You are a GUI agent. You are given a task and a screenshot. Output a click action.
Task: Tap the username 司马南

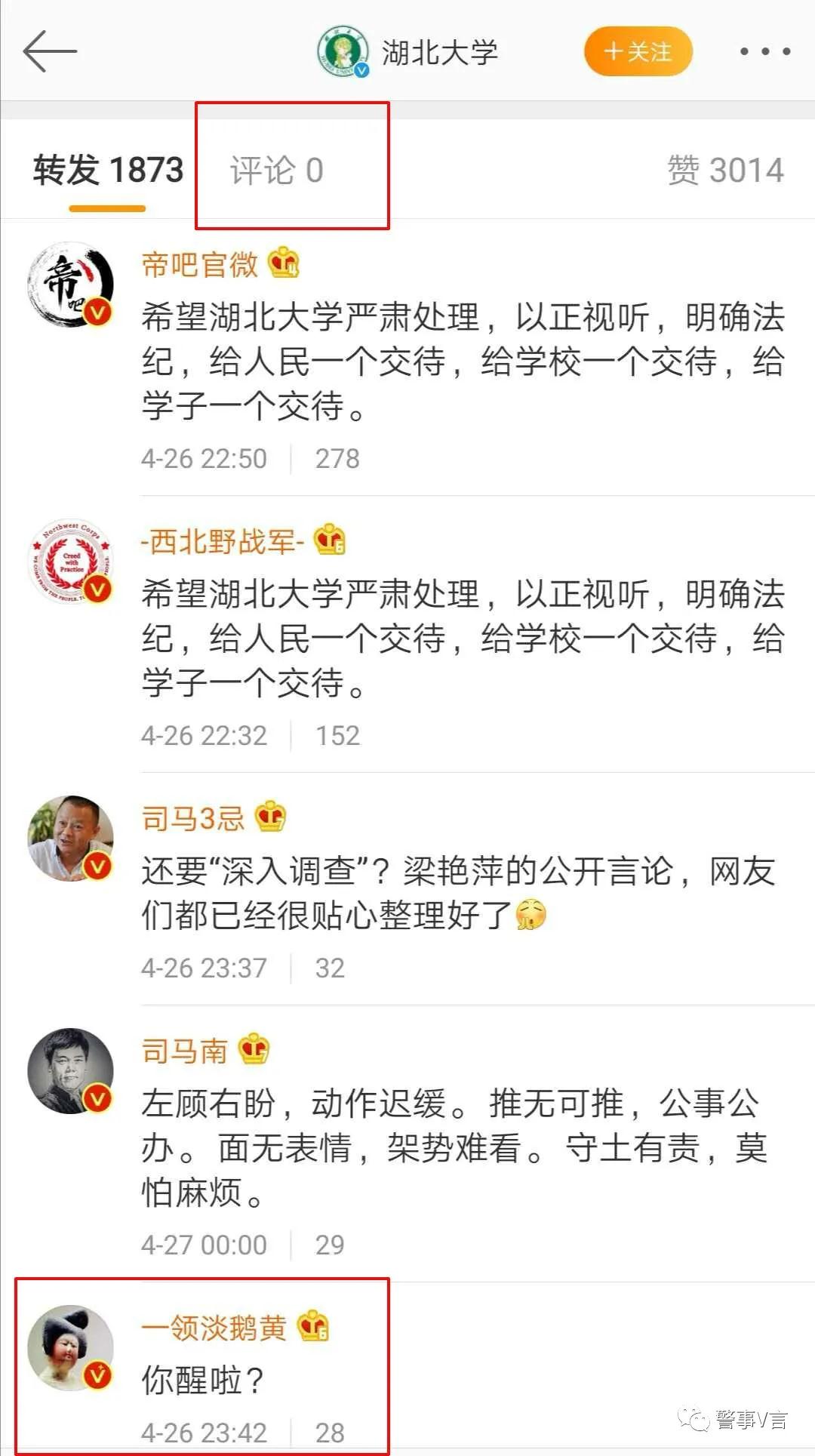pos(185,1050)
